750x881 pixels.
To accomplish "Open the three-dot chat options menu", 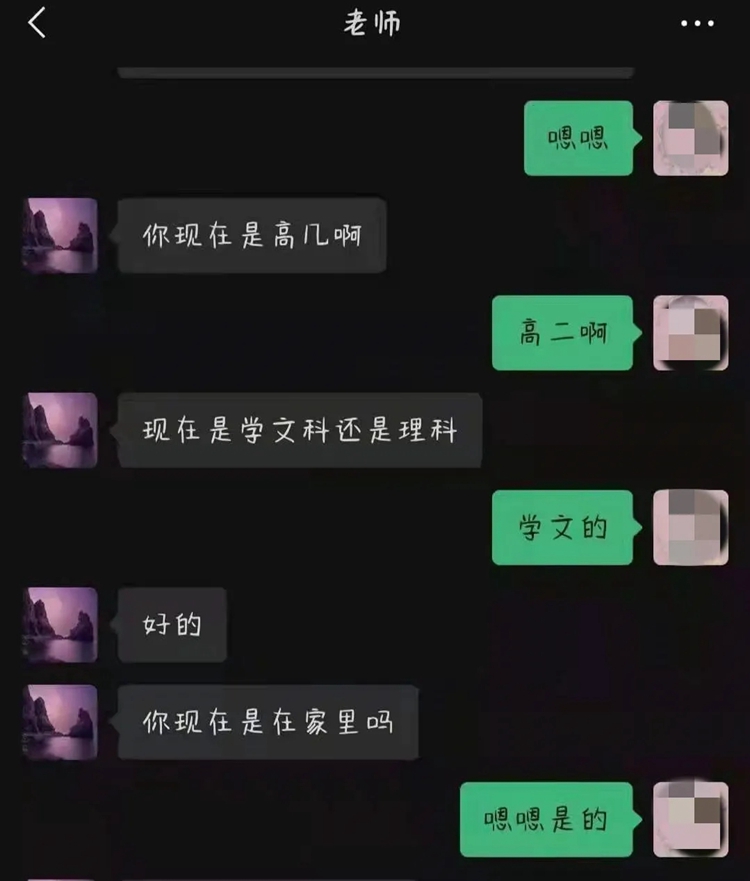I will tap(697, 24).
